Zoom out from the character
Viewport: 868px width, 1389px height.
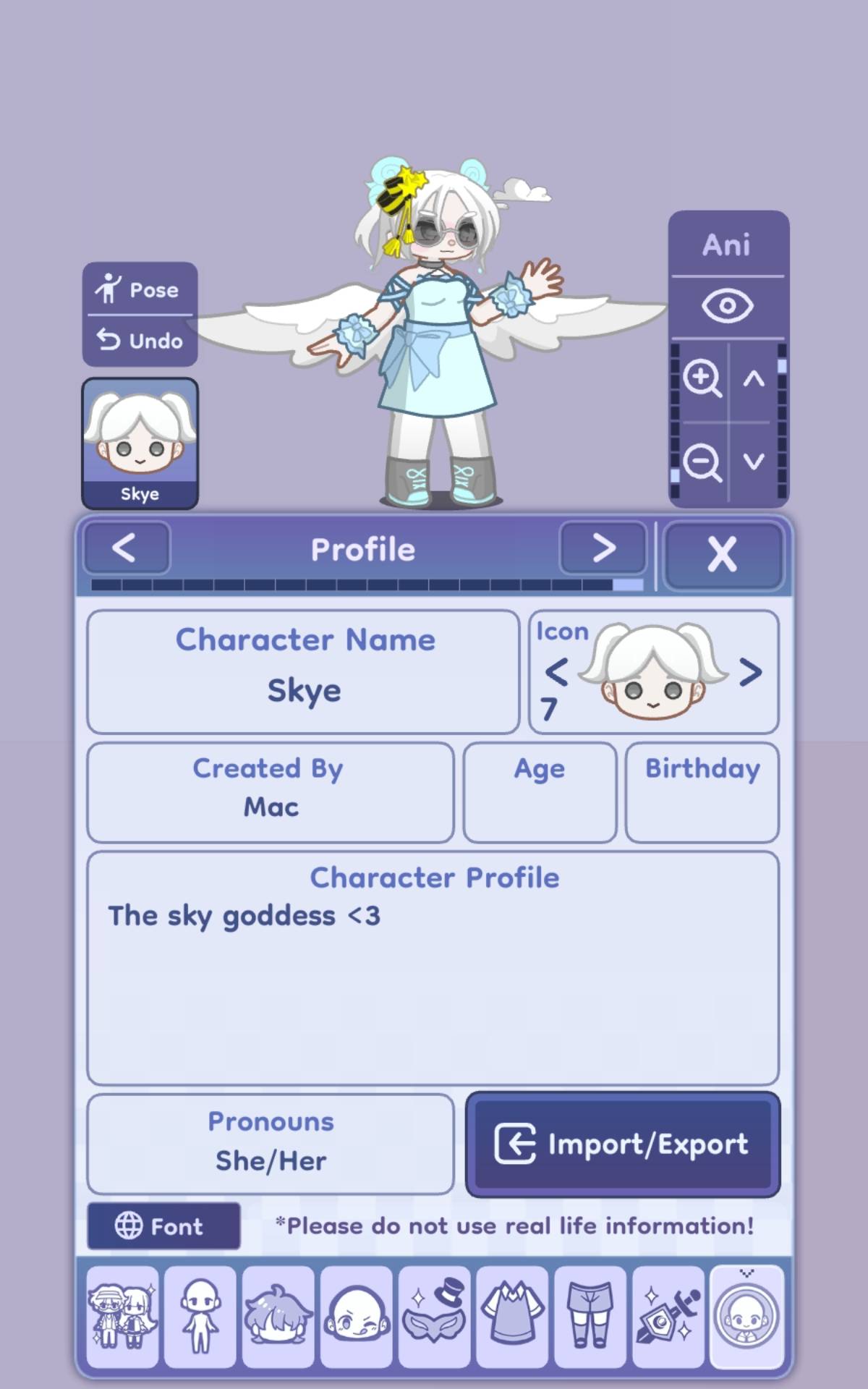click(701, 462)
